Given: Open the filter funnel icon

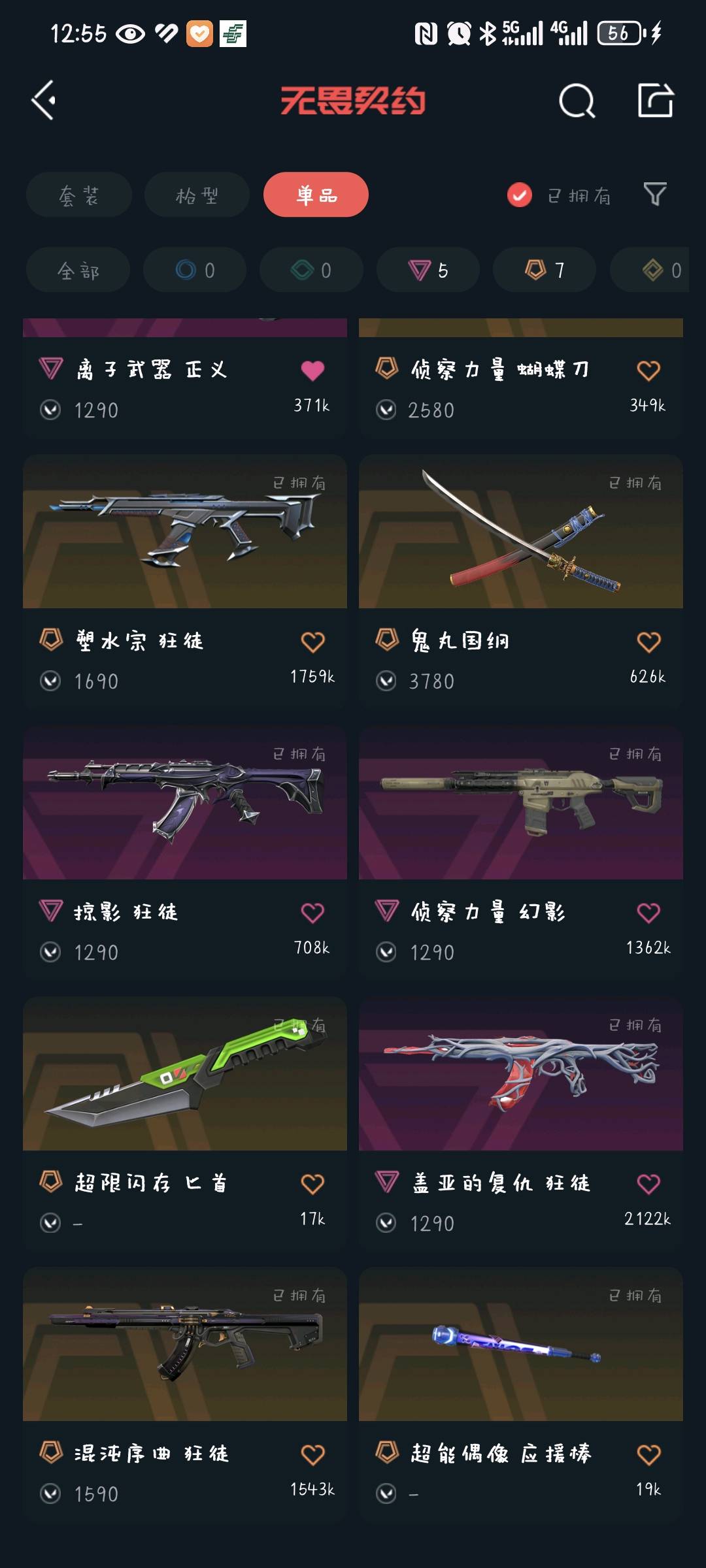Looking at the screenshot, I should [x=655, y=194].
